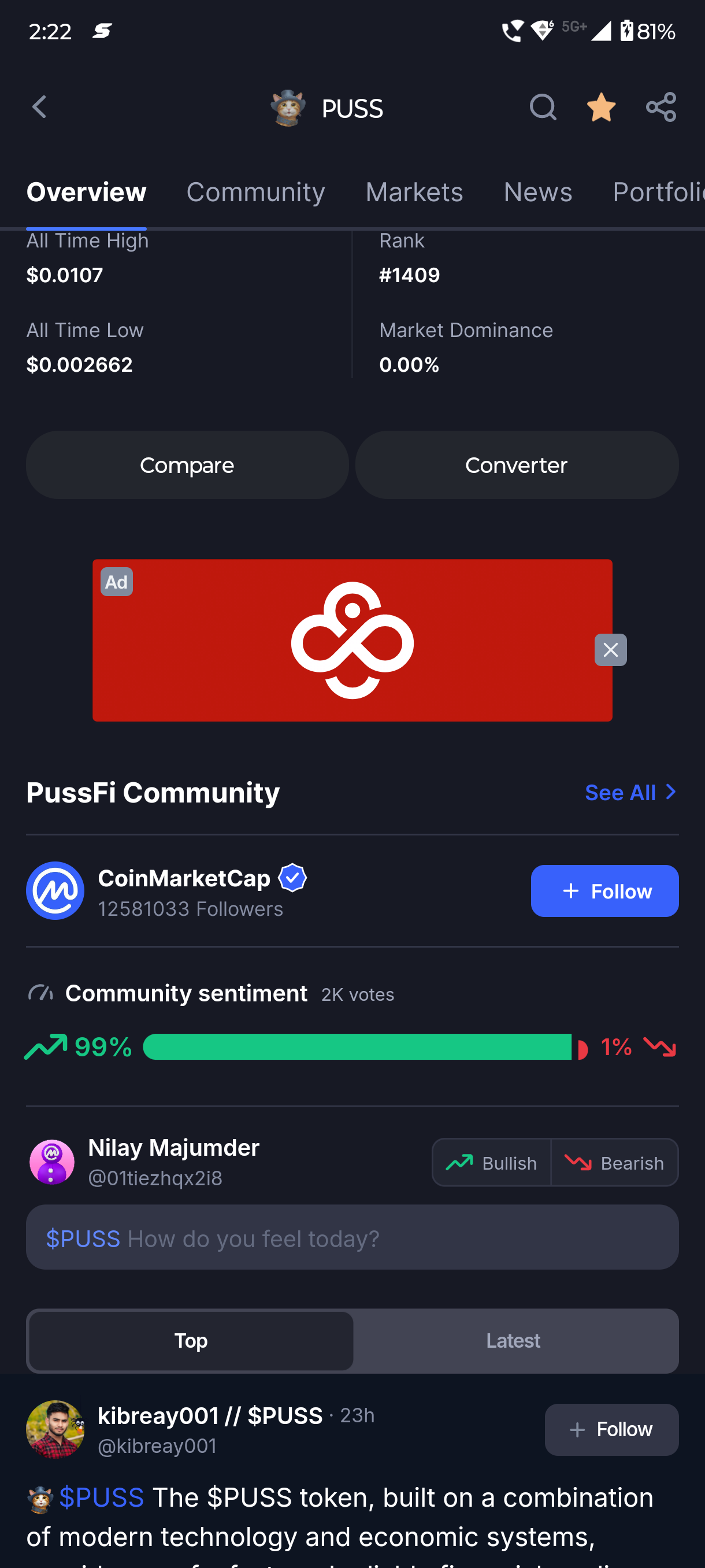Switch to the Community tab
The width and height of the screenshot is (705, 1568).
coord(255,193)
